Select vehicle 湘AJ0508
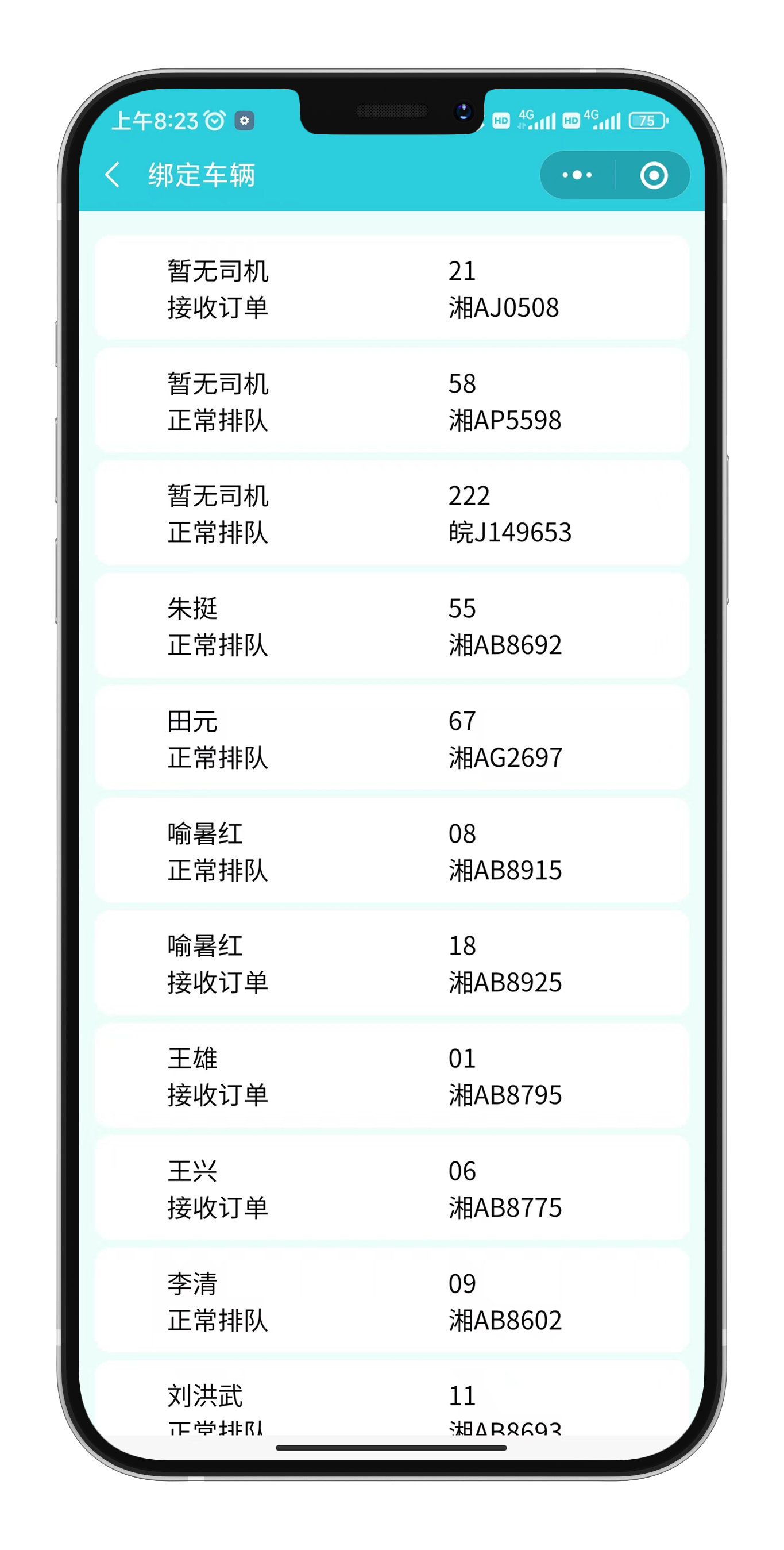Image resolution: width=784 pixels, height=1550 pixels. pos(391,288)
